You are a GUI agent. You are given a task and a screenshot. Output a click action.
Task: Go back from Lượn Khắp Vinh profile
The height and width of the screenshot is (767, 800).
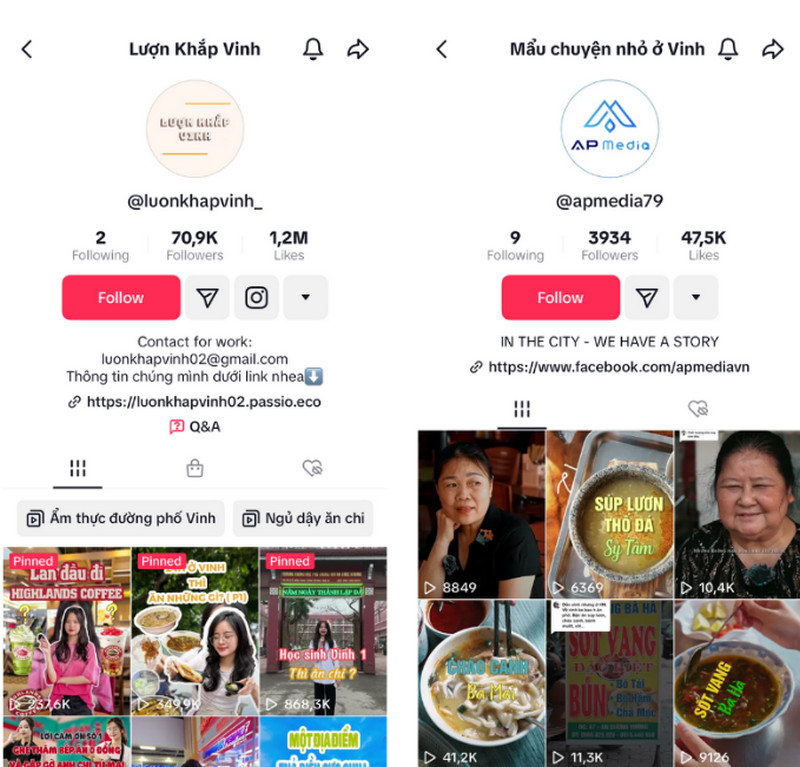[27, 49]
